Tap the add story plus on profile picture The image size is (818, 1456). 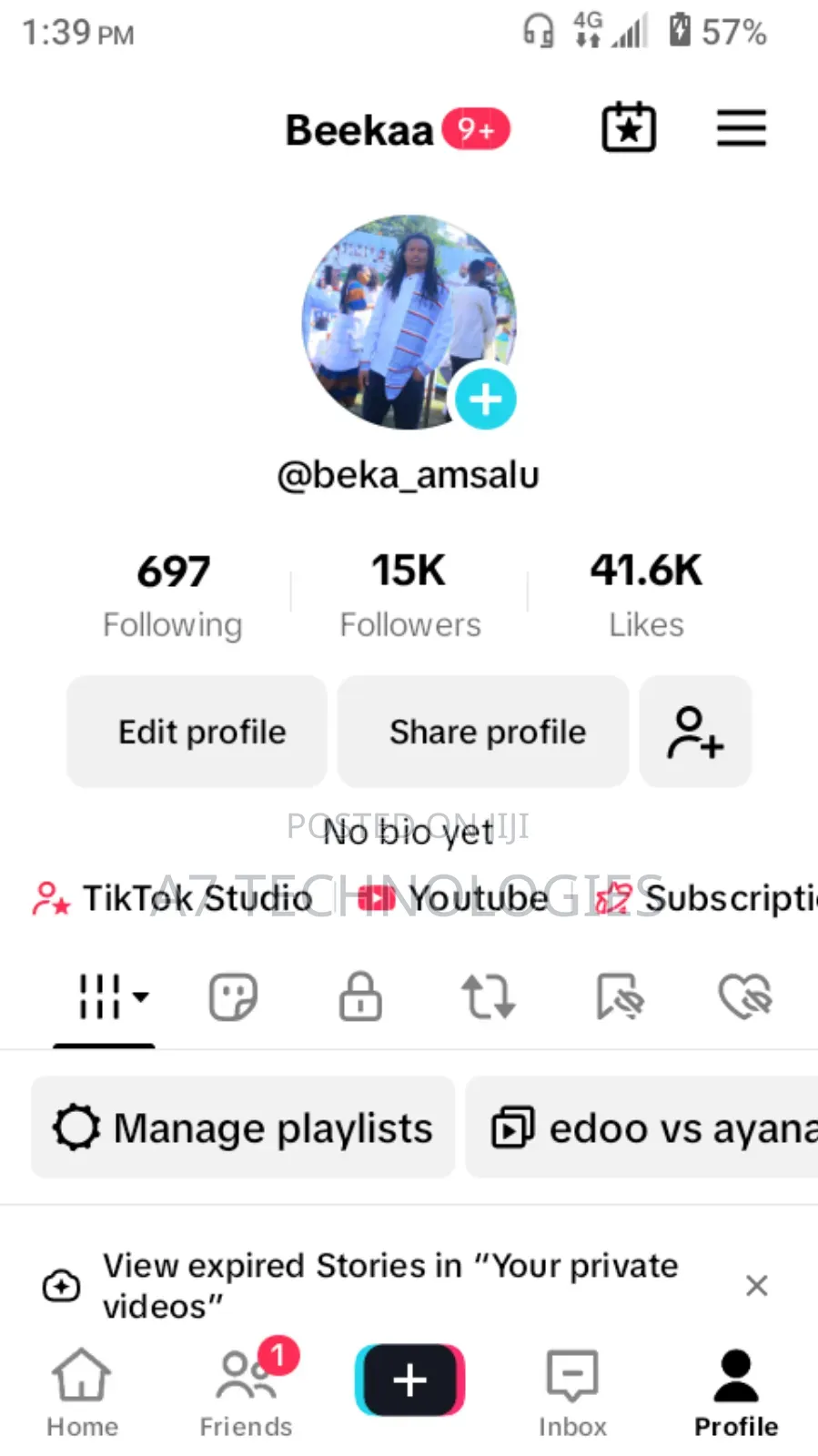click(x=485, y=399)
